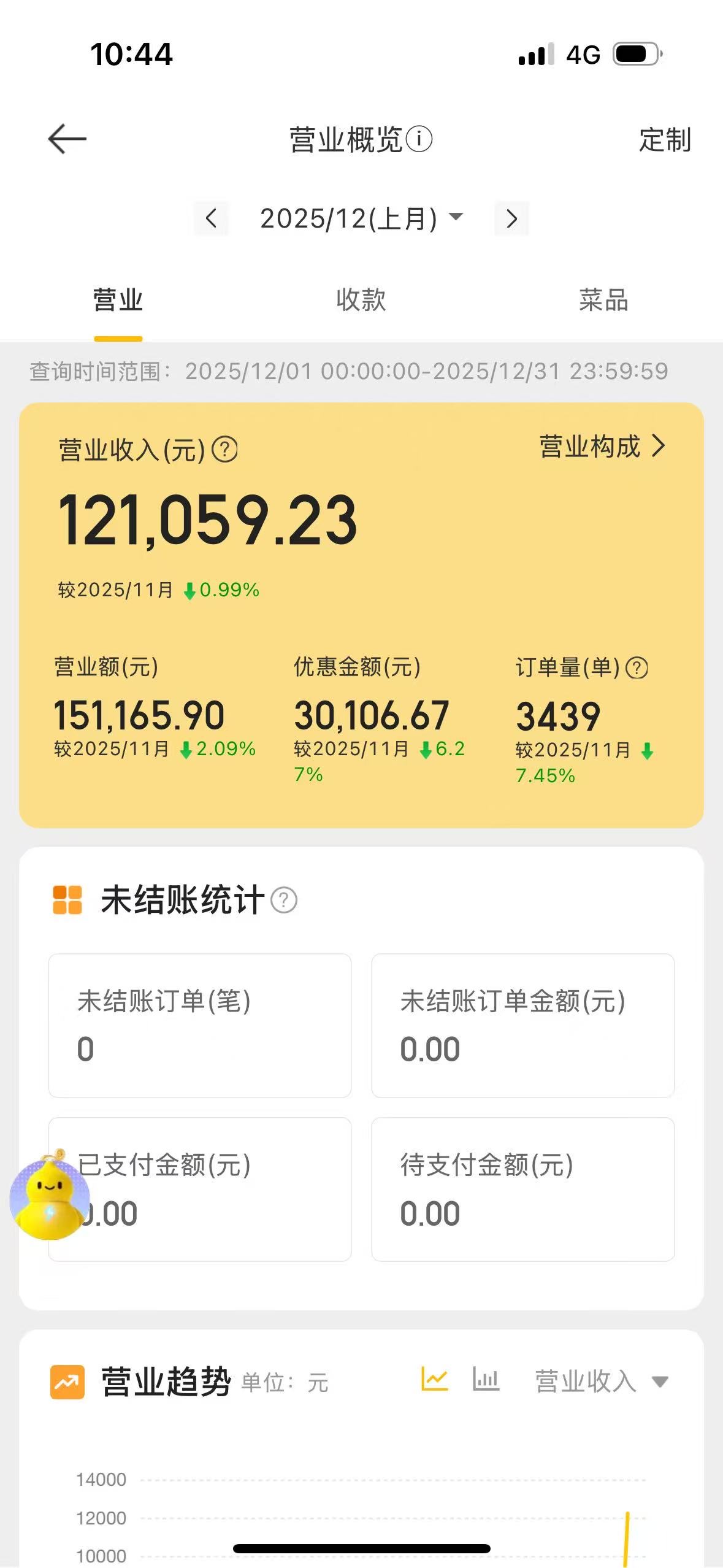Go to the previous month
The image size is (723, 1568).
tap(211, 218)
